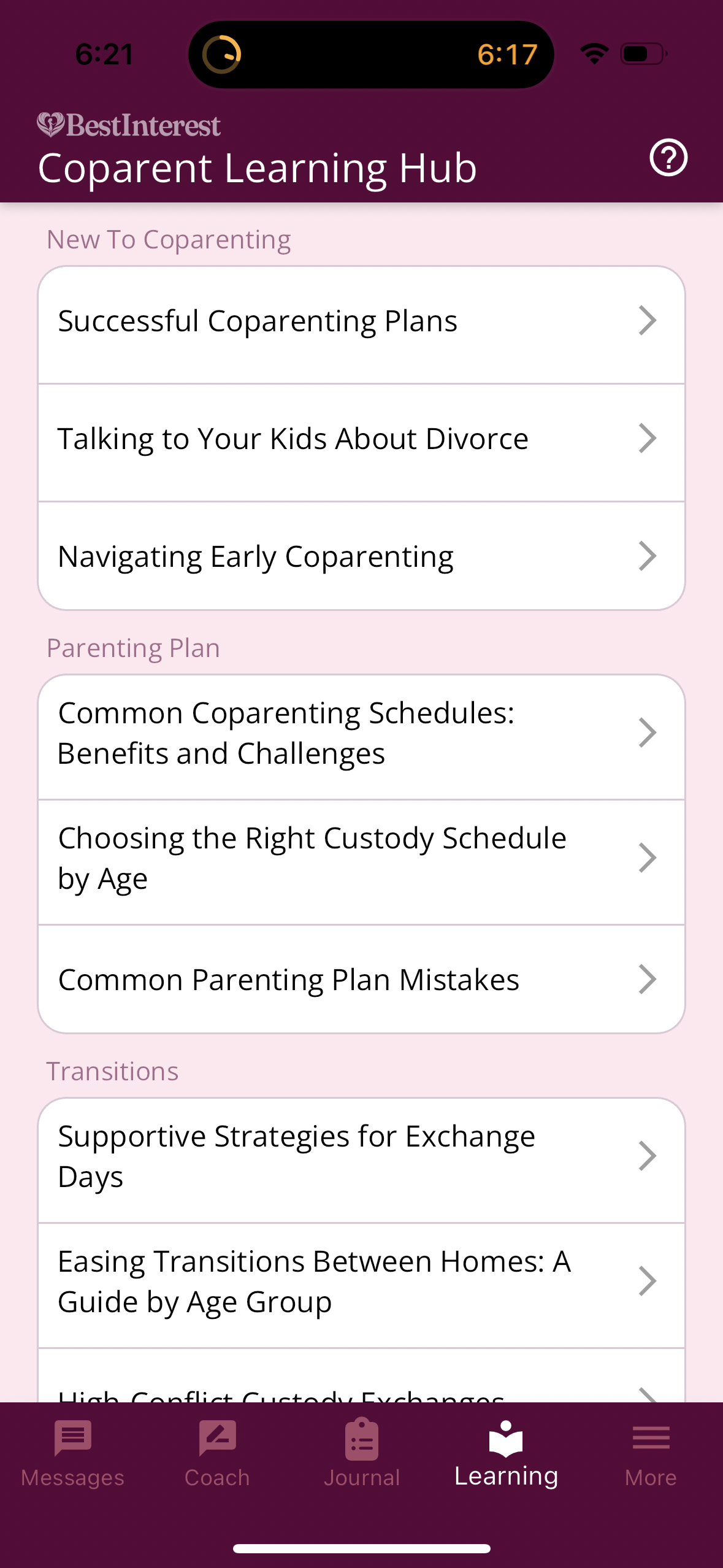Switch to the Journal tab

point(362,1453)
